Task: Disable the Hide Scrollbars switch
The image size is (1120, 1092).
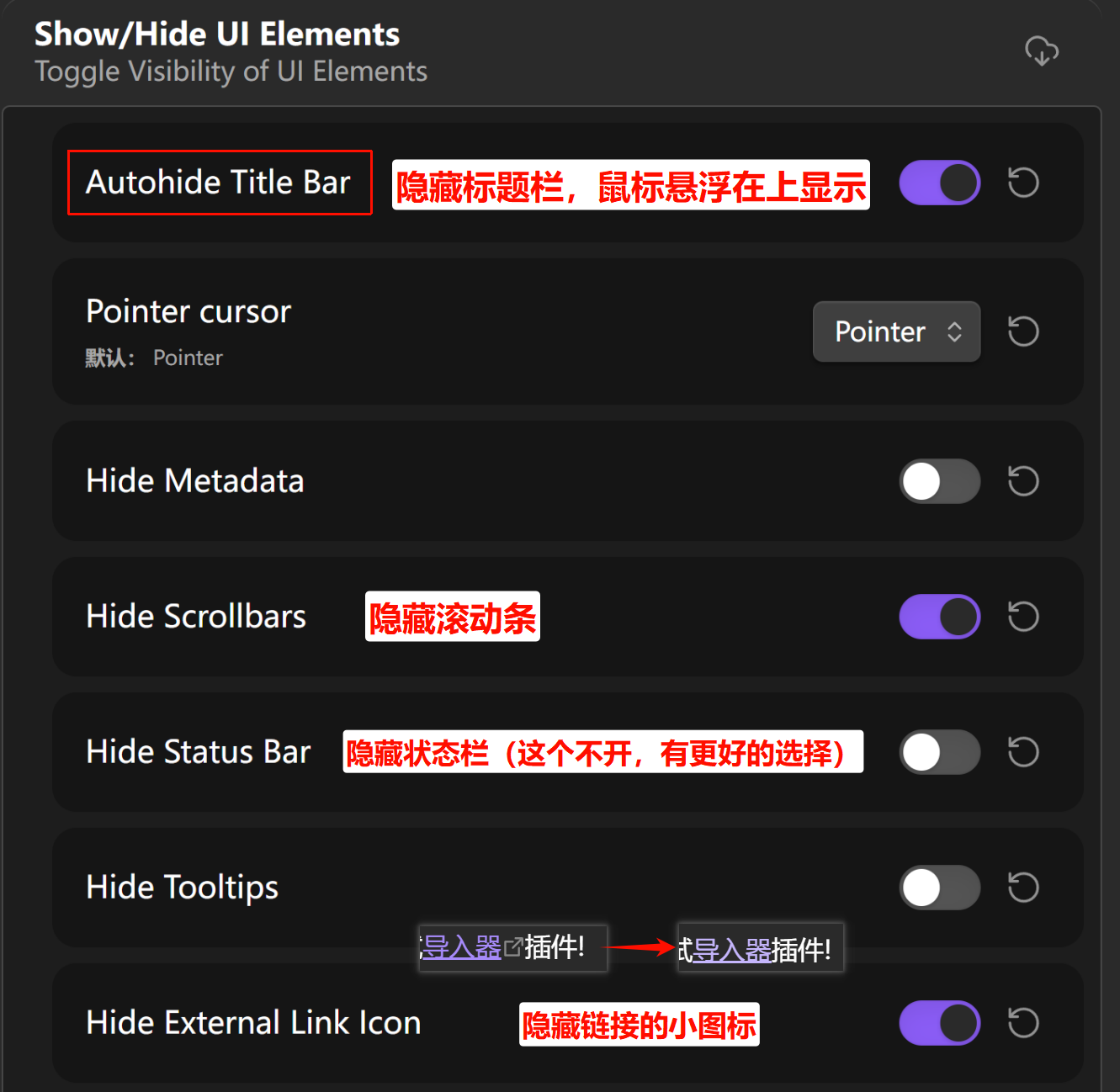Action: [x=939, y=617]
